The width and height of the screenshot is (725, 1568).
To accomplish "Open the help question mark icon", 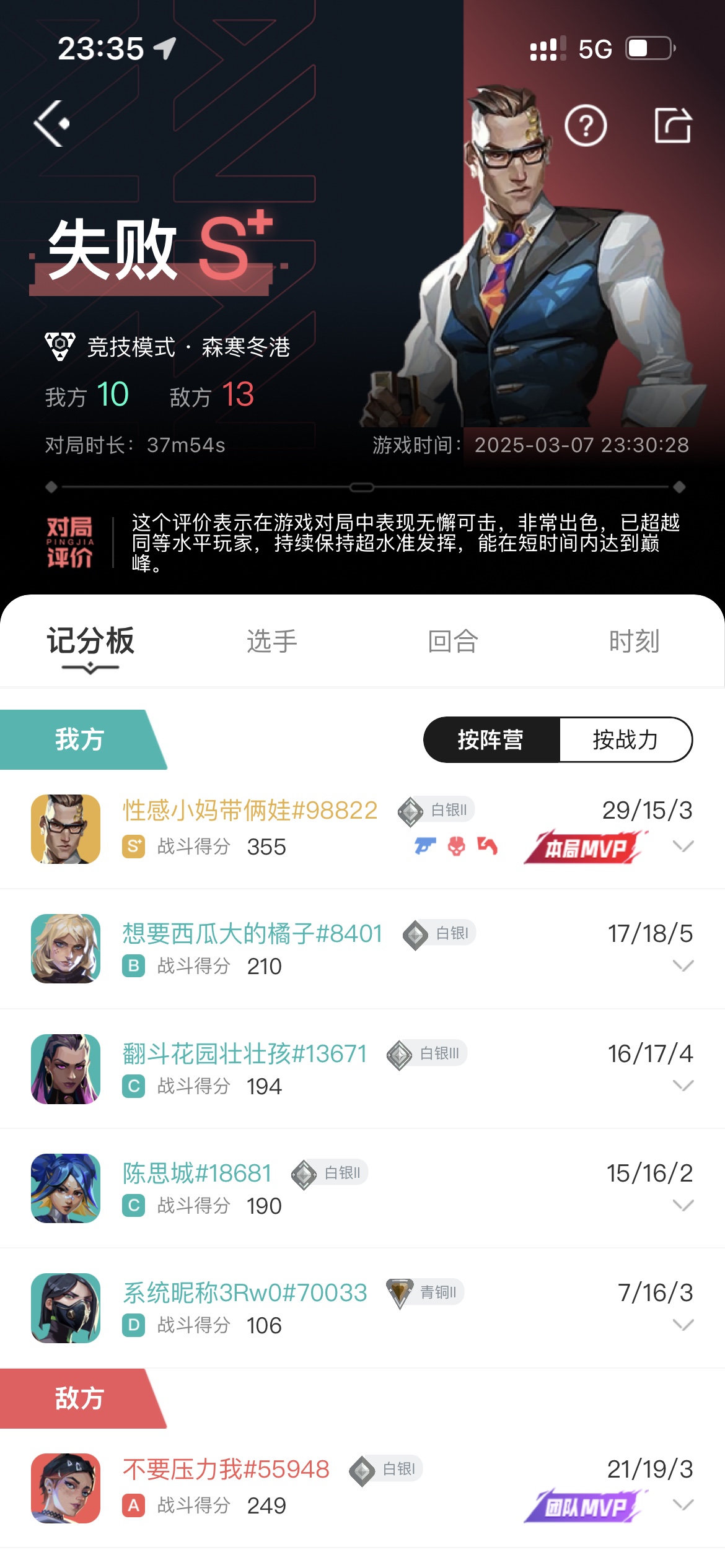I will (x=586, y=126).
